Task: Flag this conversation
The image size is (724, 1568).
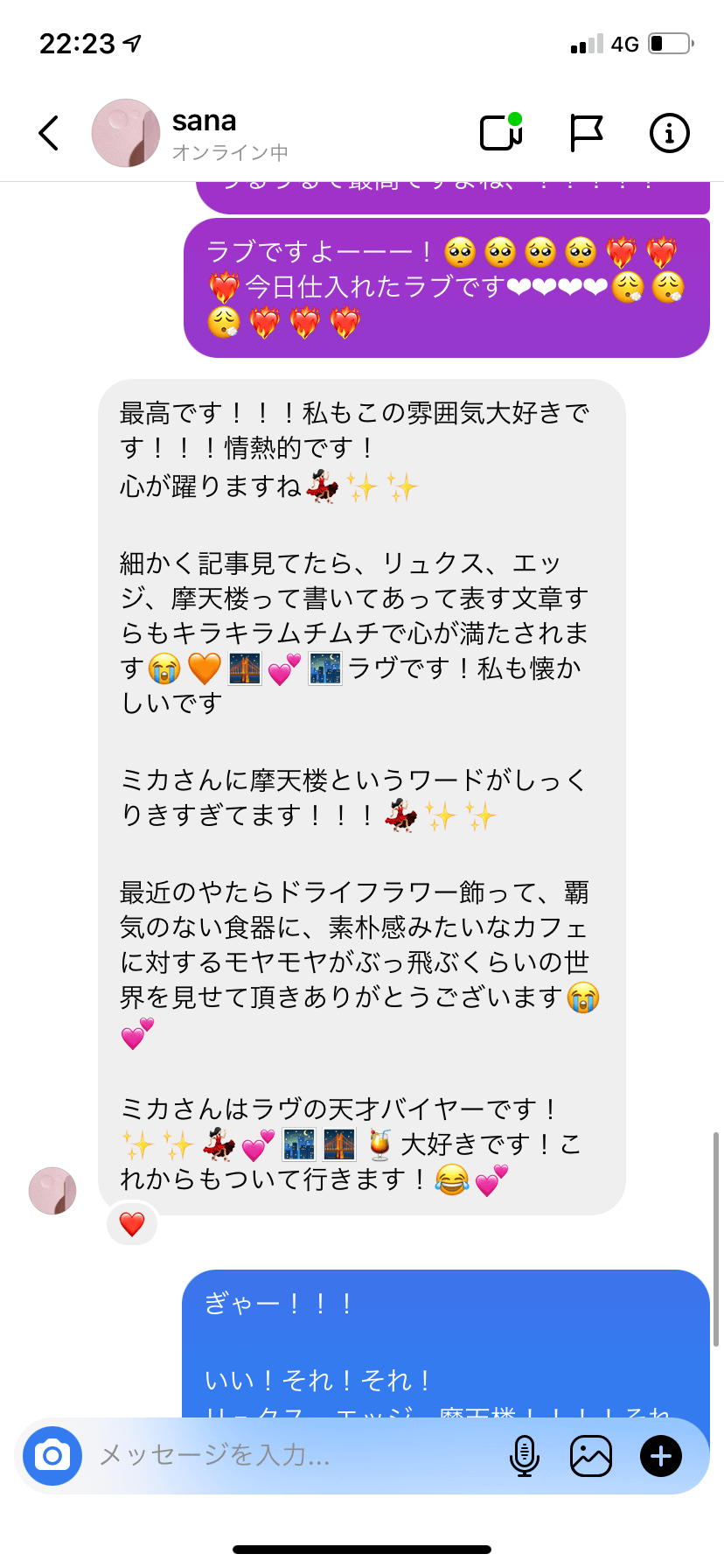Action: point(586,133)
